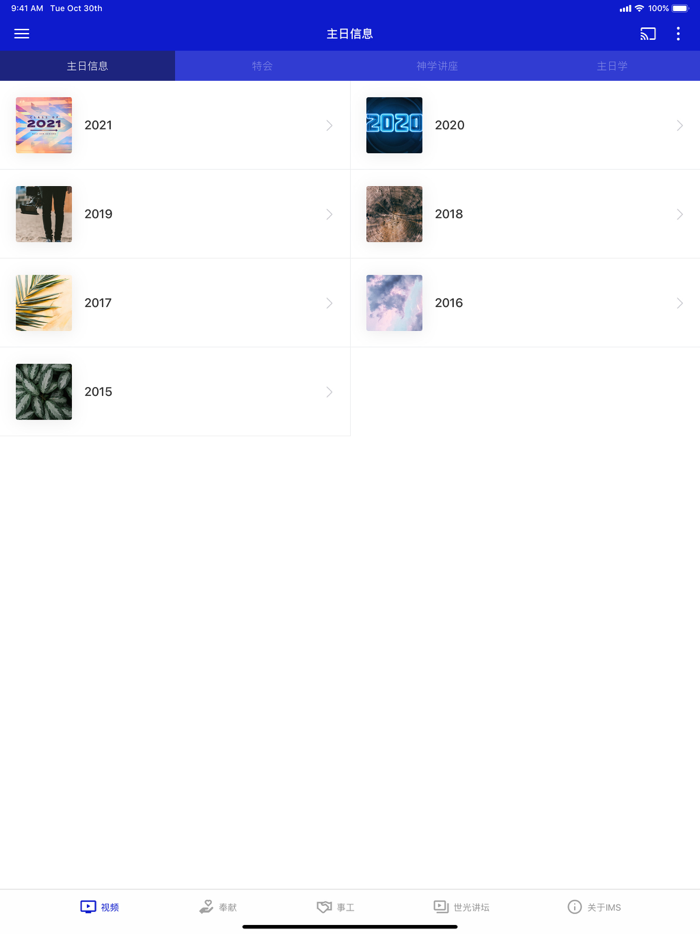Switch to the 主日学 tab
The height and width of the screenshot is (934, 700).
click(x=612, y=66)
